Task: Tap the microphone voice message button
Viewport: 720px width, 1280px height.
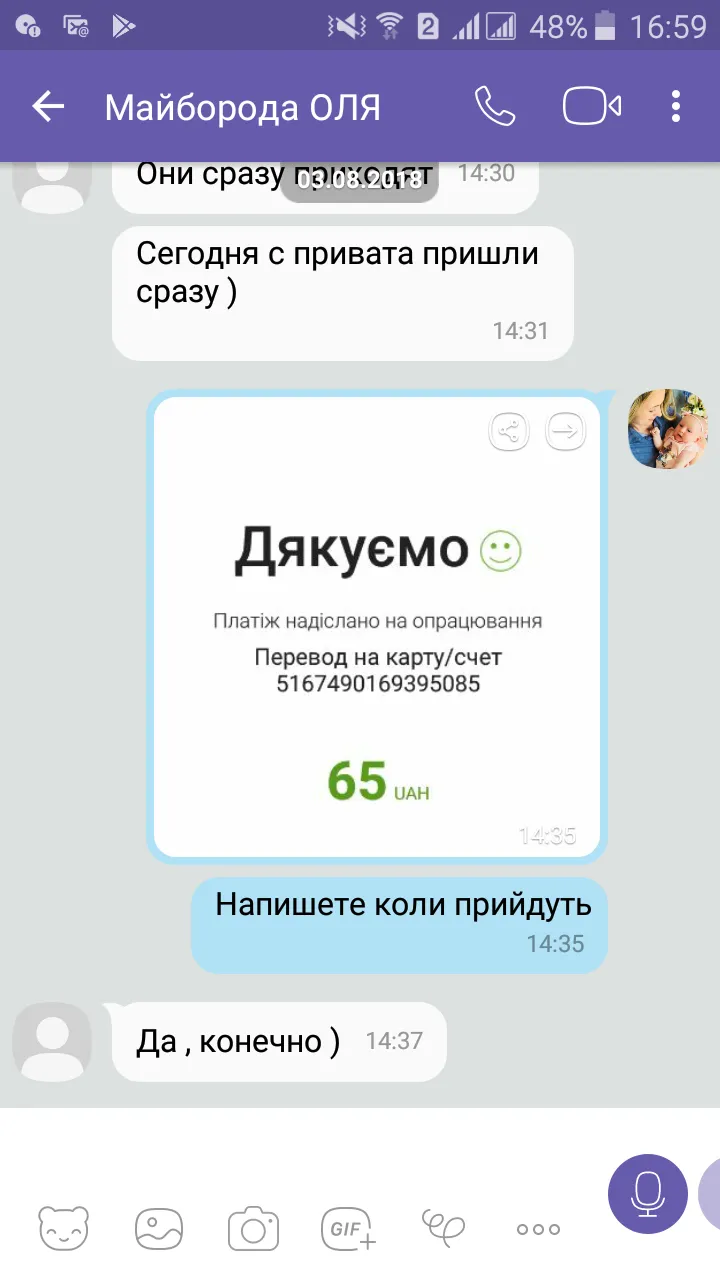Action: [x=648, y=1194]
